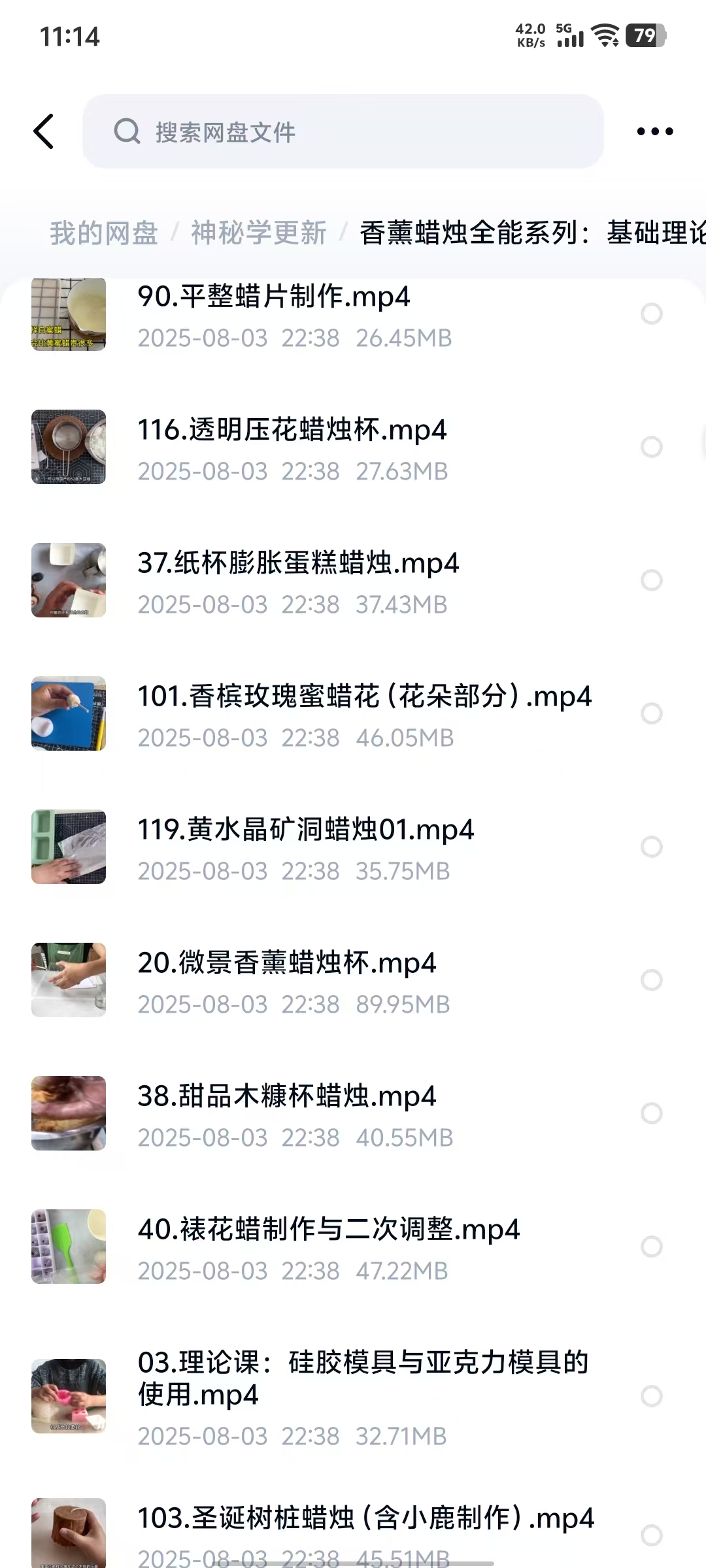Select the circle for 119.黄水晶矿洞蜡烛01.mp4

click(651, 847)
